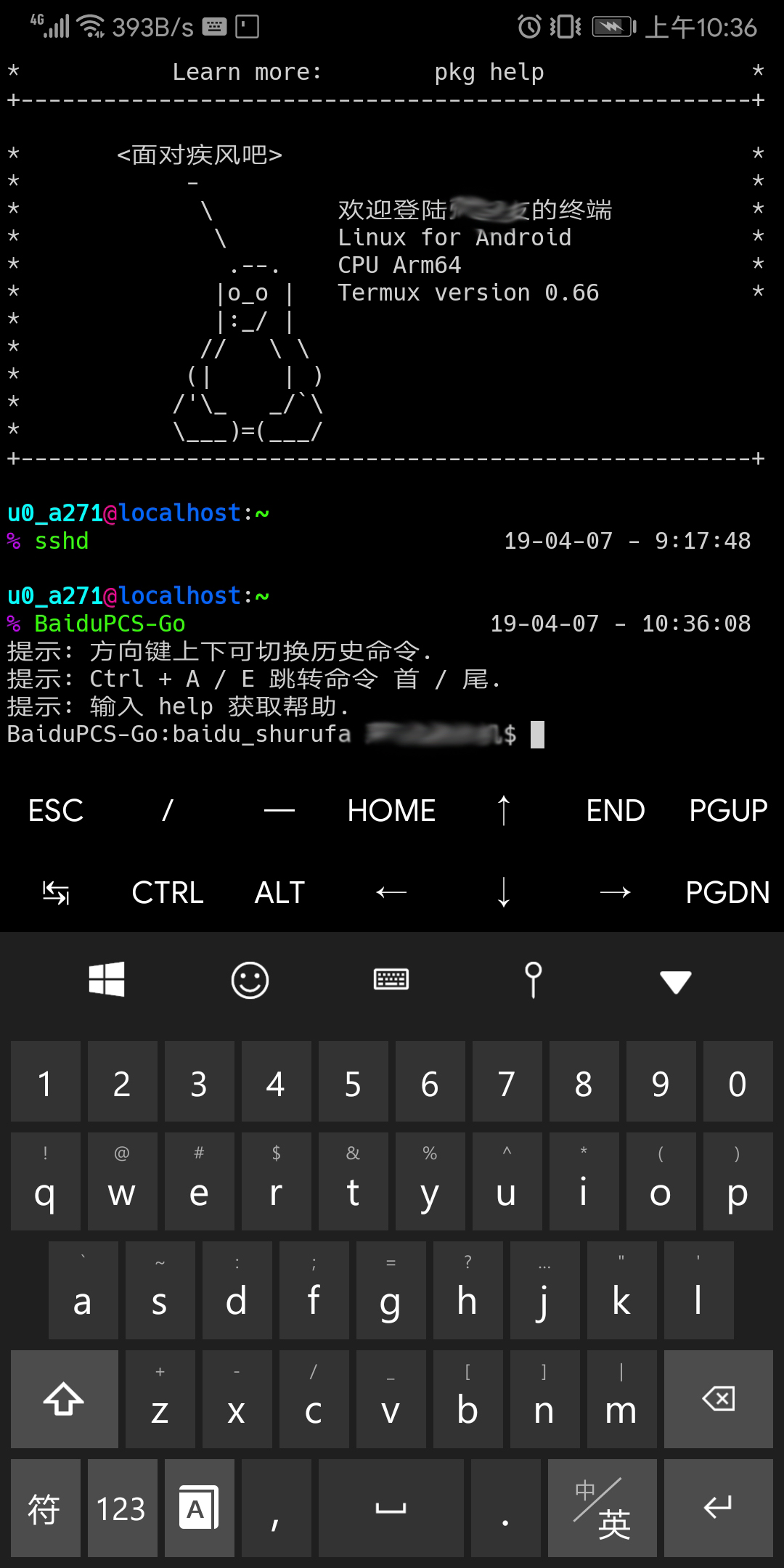Hit the enter key on keyboard
The width and height of the screenshot is (784, 1568).
718,1508
